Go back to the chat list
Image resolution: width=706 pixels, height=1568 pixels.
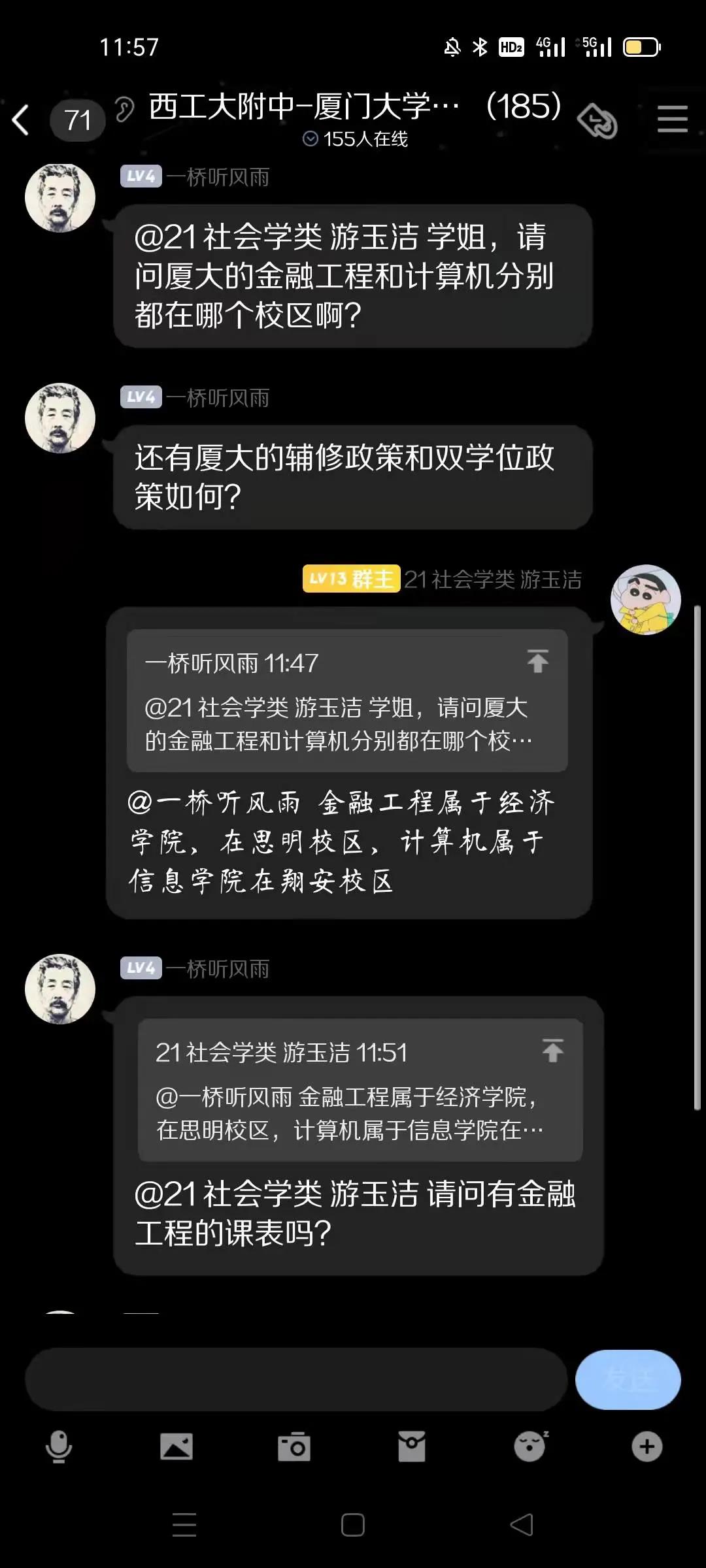21,120
